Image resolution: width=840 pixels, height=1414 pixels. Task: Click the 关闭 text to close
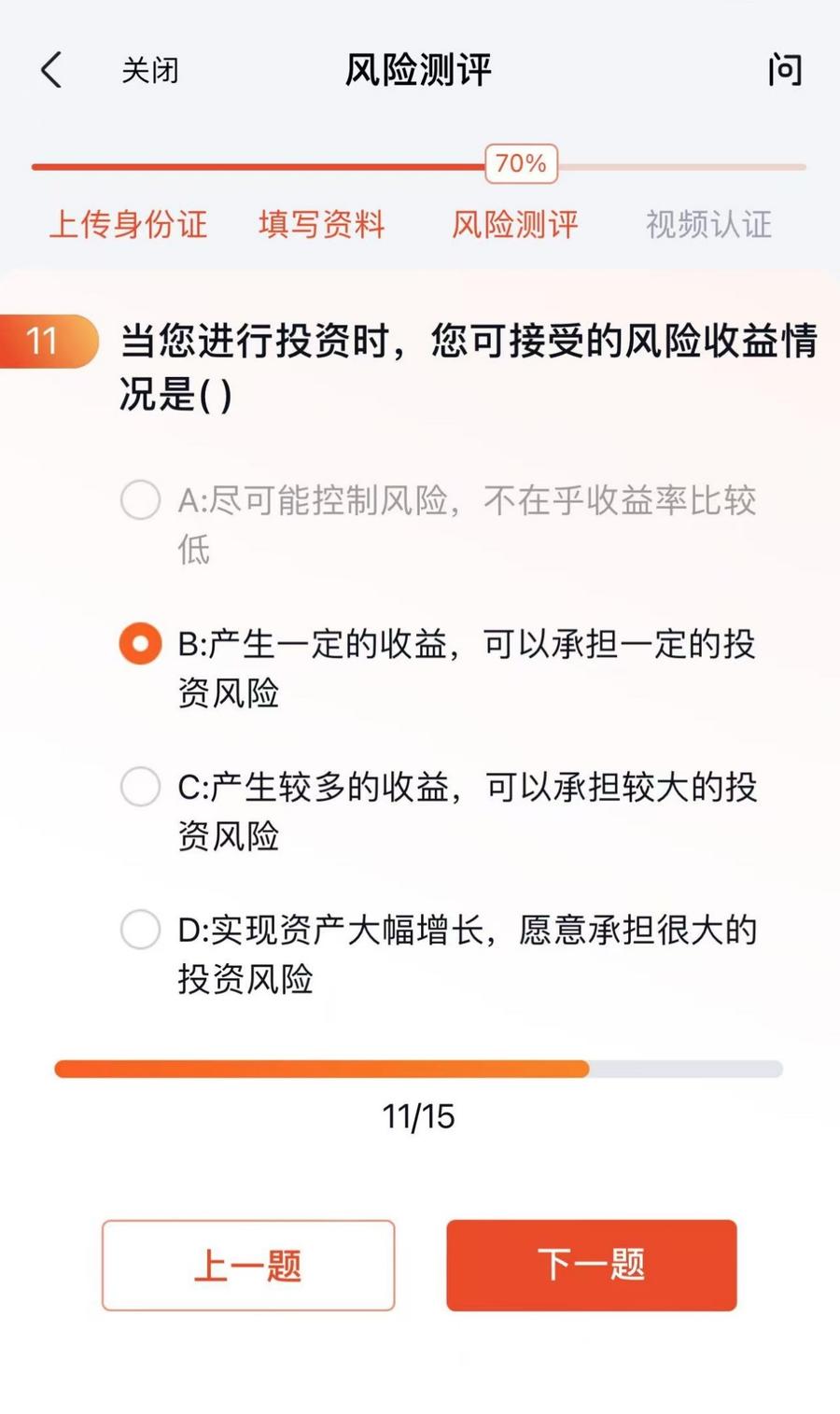[x=149, y=70]
